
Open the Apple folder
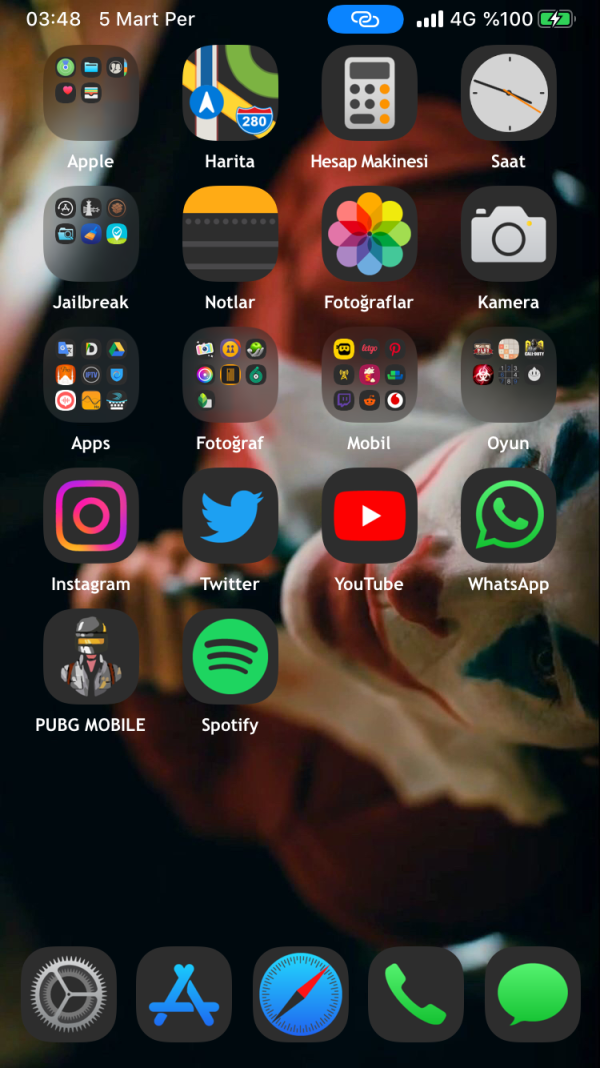tap(91, 93)
